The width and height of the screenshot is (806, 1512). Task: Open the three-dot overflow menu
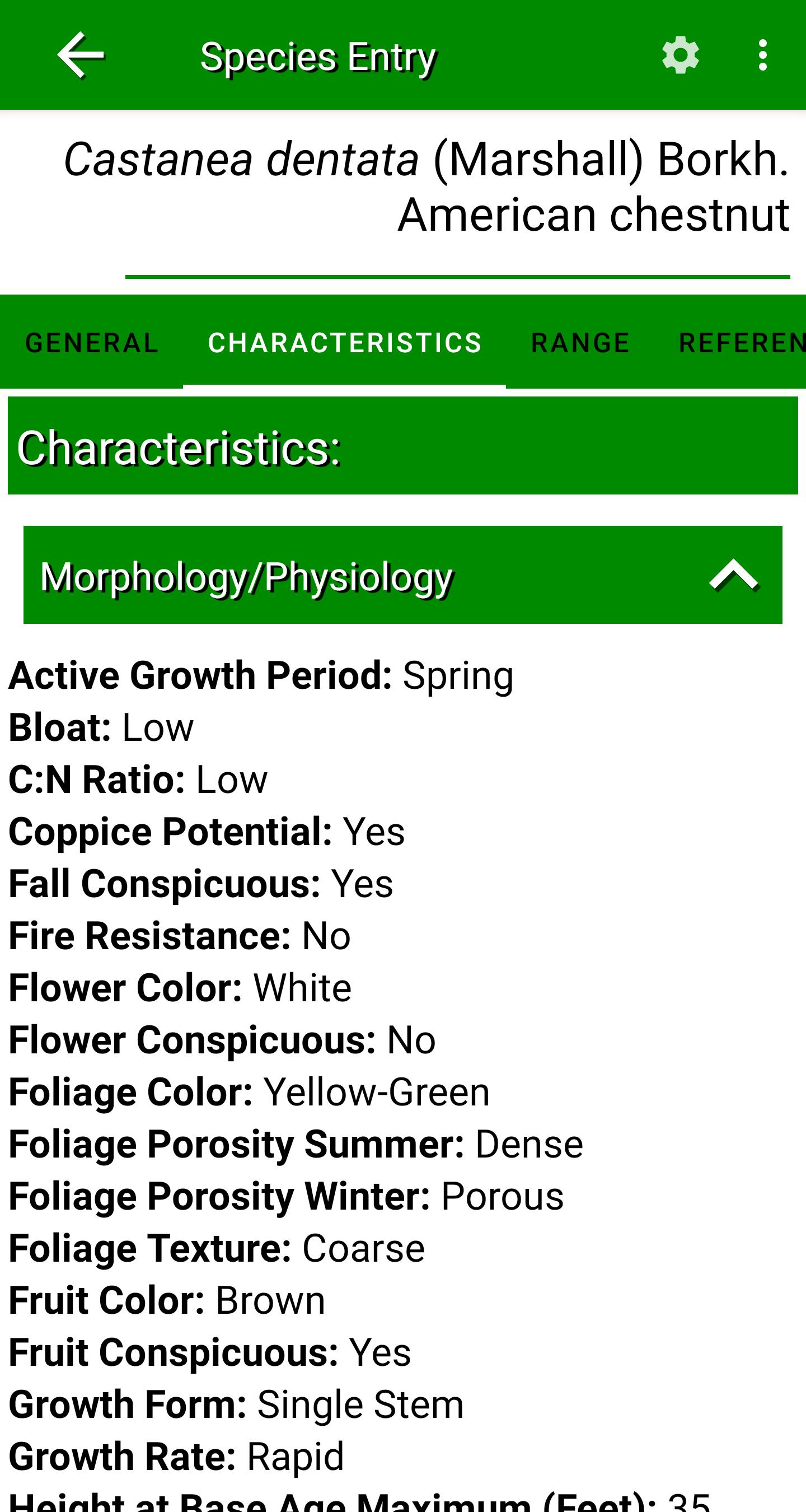click(761, 54)
